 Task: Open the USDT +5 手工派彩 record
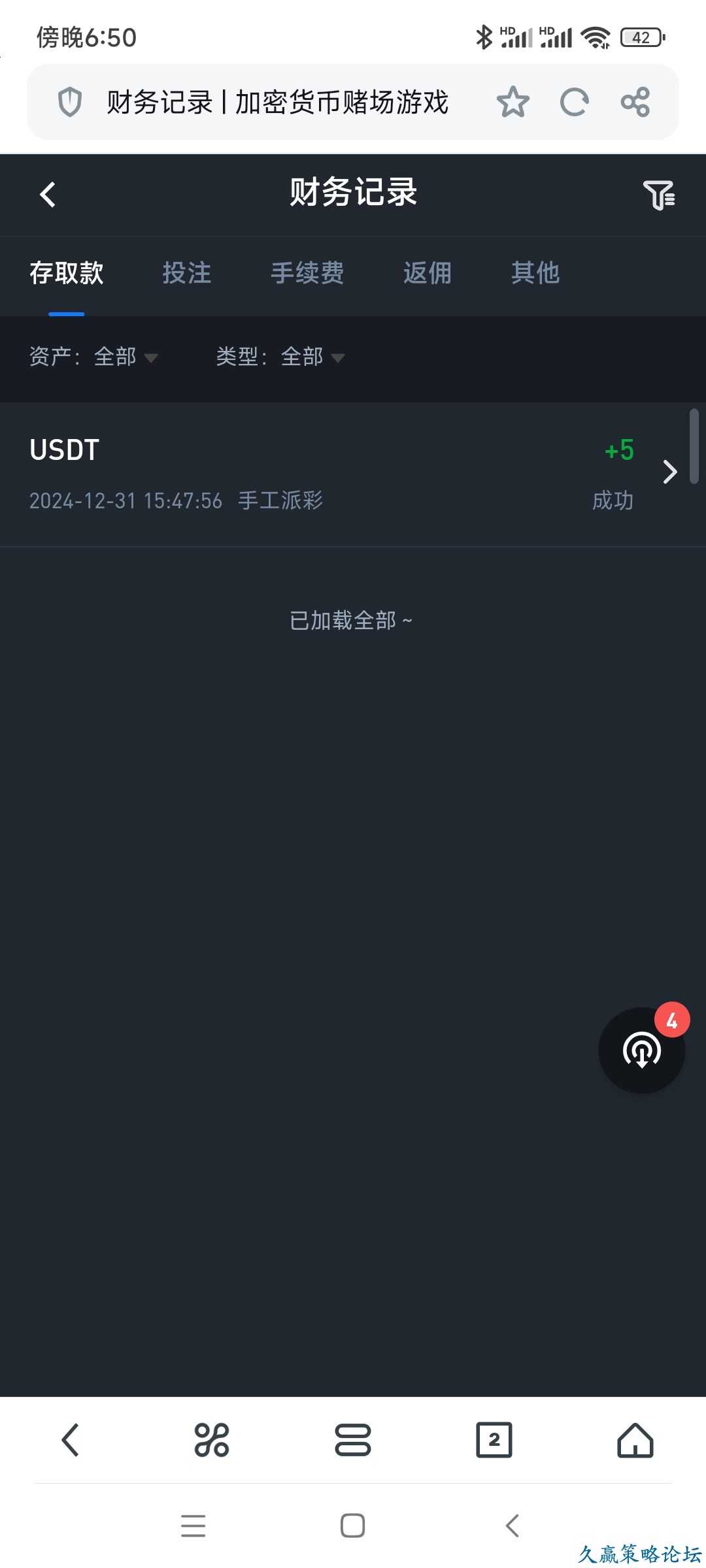click(x=353, y=474)
